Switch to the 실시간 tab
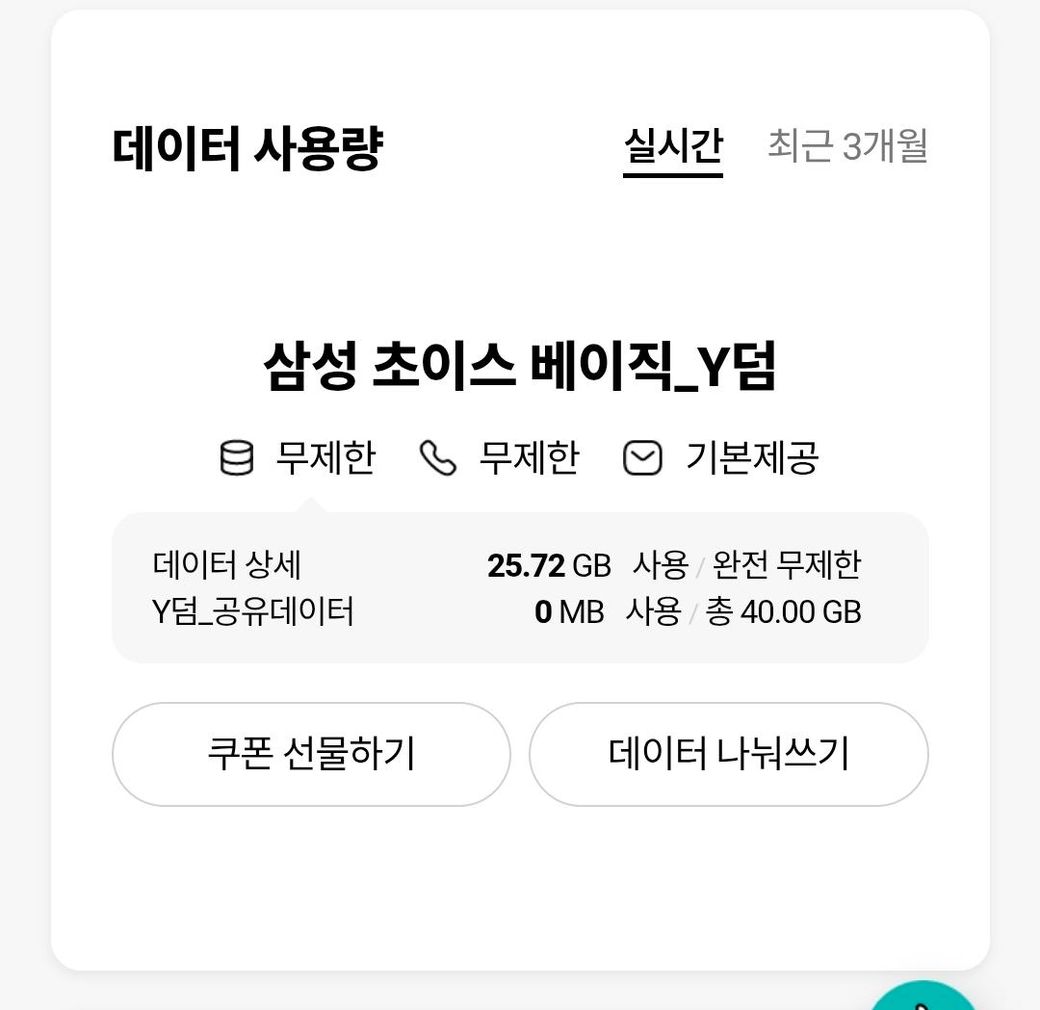1040x1010 pixels. (x=672, y=147)
